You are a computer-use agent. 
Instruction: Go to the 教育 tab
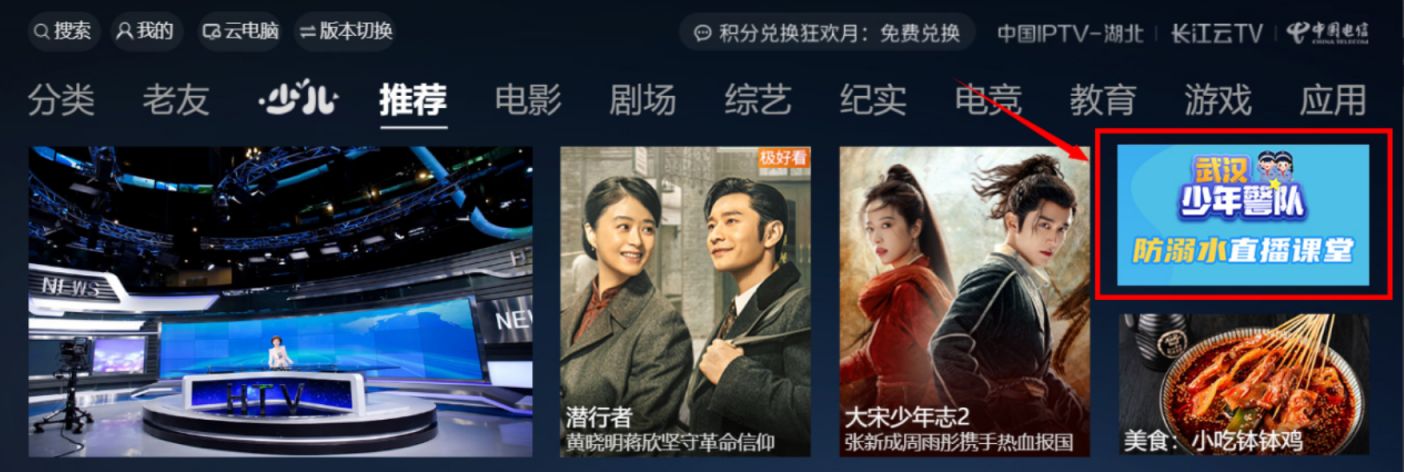[1103, 100]
